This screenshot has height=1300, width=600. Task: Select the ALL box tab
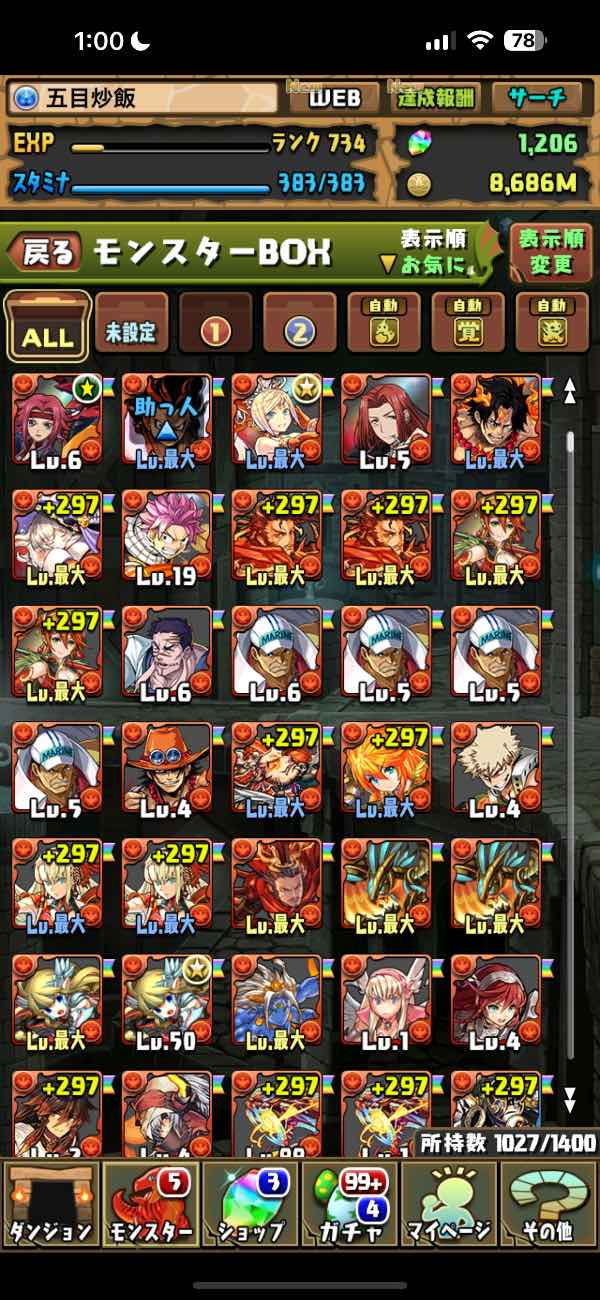pos(48,327)
